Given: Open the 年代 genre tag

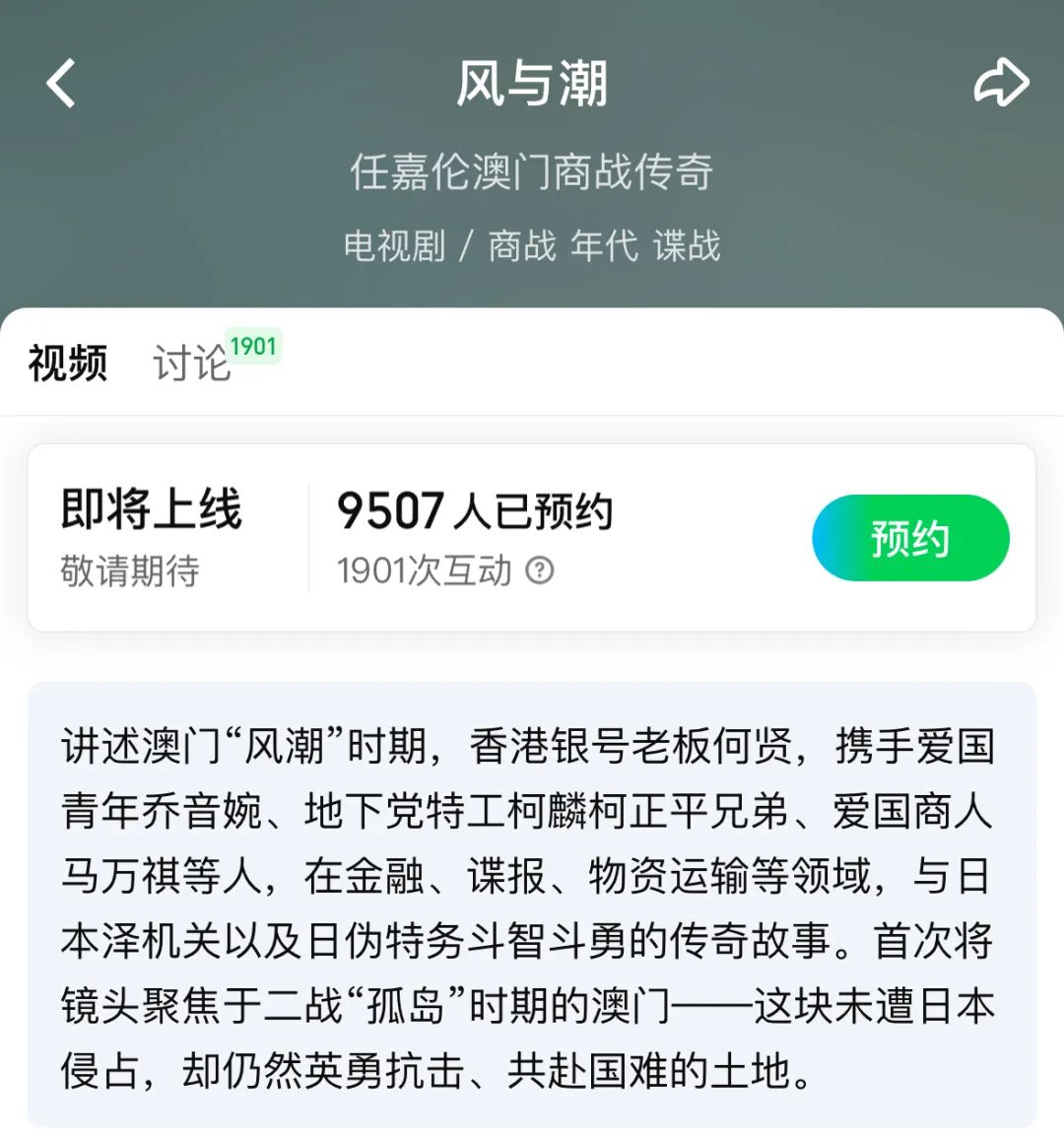Looking at the screenshot, I should click(609, 249).
